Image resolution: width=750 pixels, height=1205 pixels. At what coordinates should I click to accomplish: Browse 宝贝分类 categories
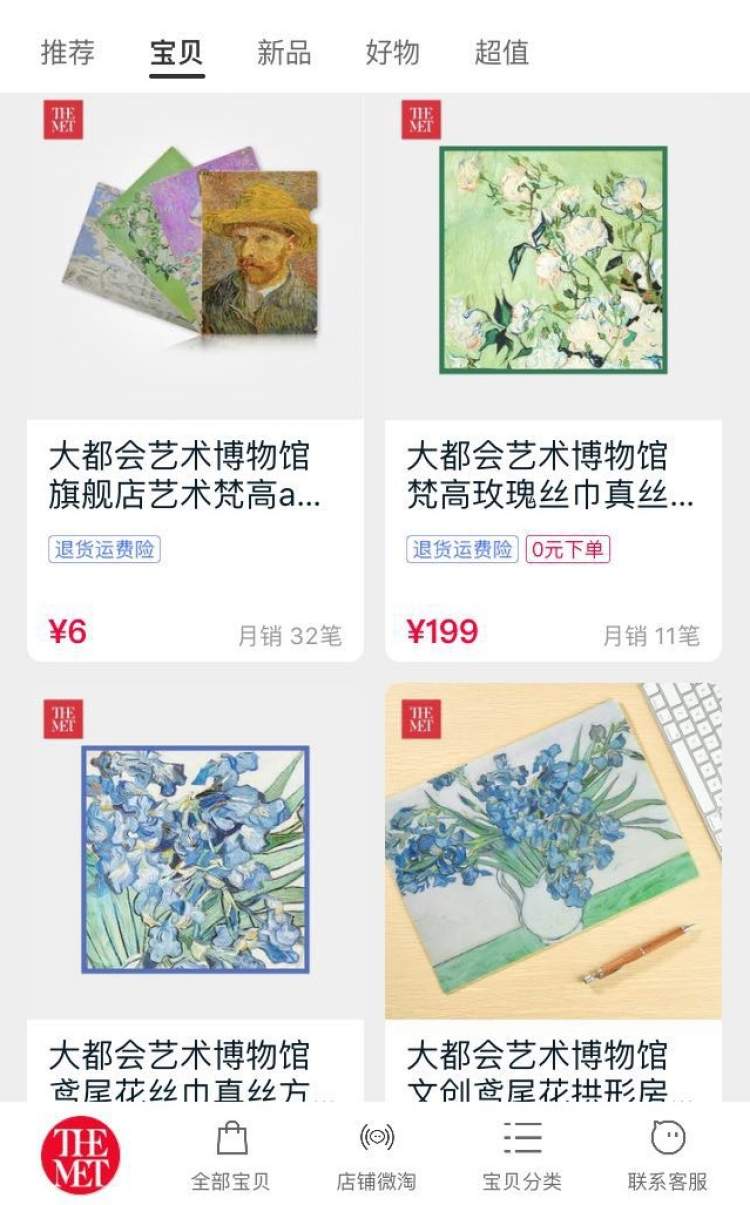[522, 1155]
